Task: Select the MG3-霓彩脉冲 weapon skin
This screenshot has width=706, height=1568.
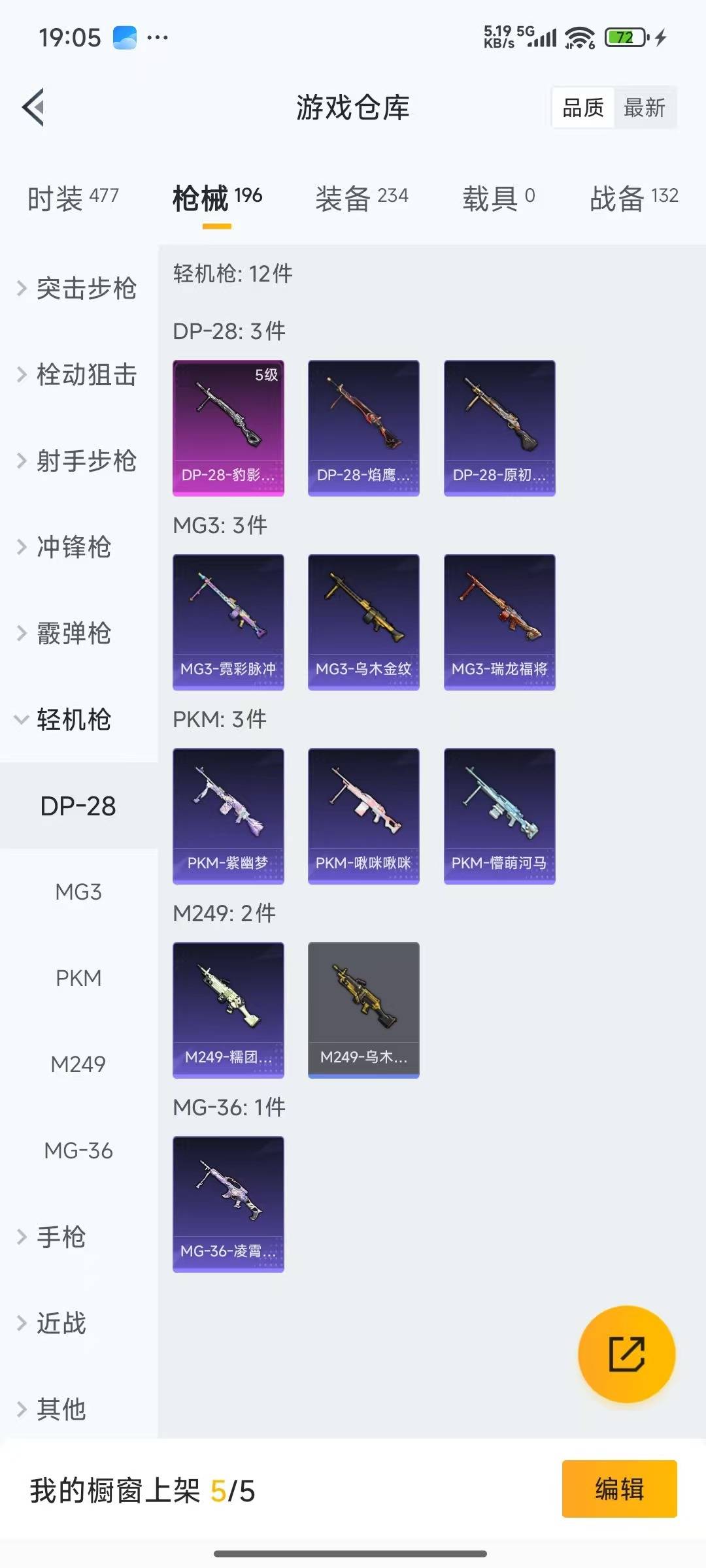Action: click(228, 621)
